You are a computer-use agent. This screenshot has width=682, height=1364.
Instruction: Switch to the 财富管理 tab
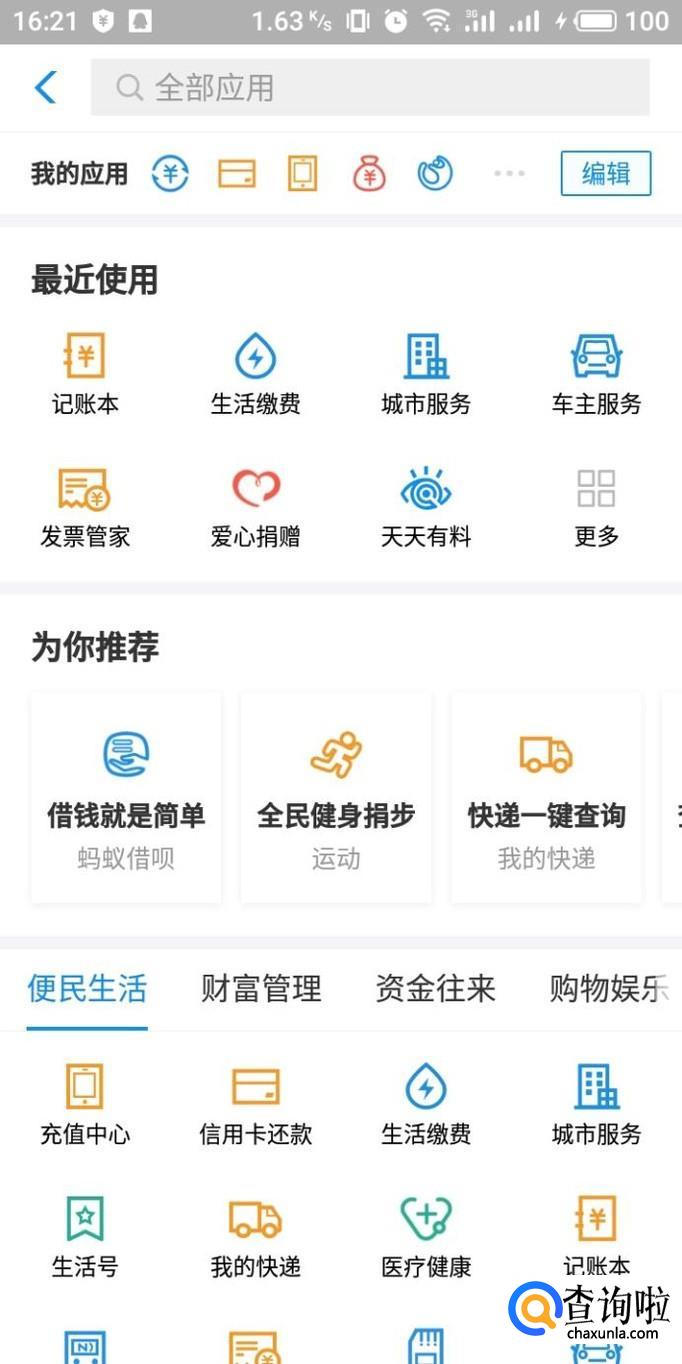[261, 989]
